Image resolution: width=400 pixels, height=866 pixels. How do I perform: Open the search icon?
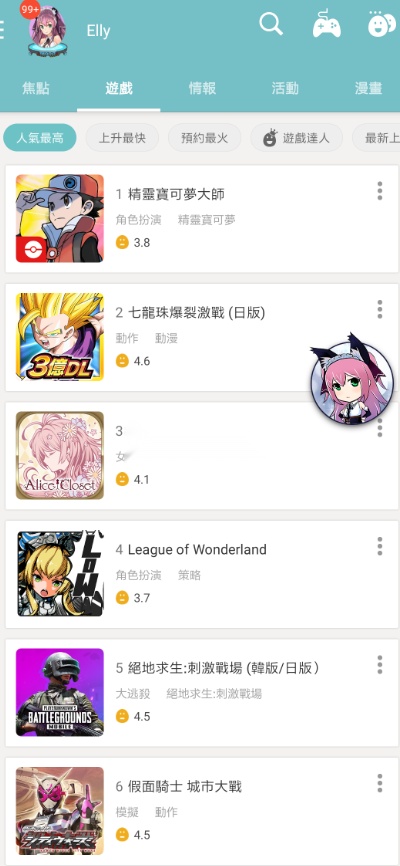click(x=271, y=24)
